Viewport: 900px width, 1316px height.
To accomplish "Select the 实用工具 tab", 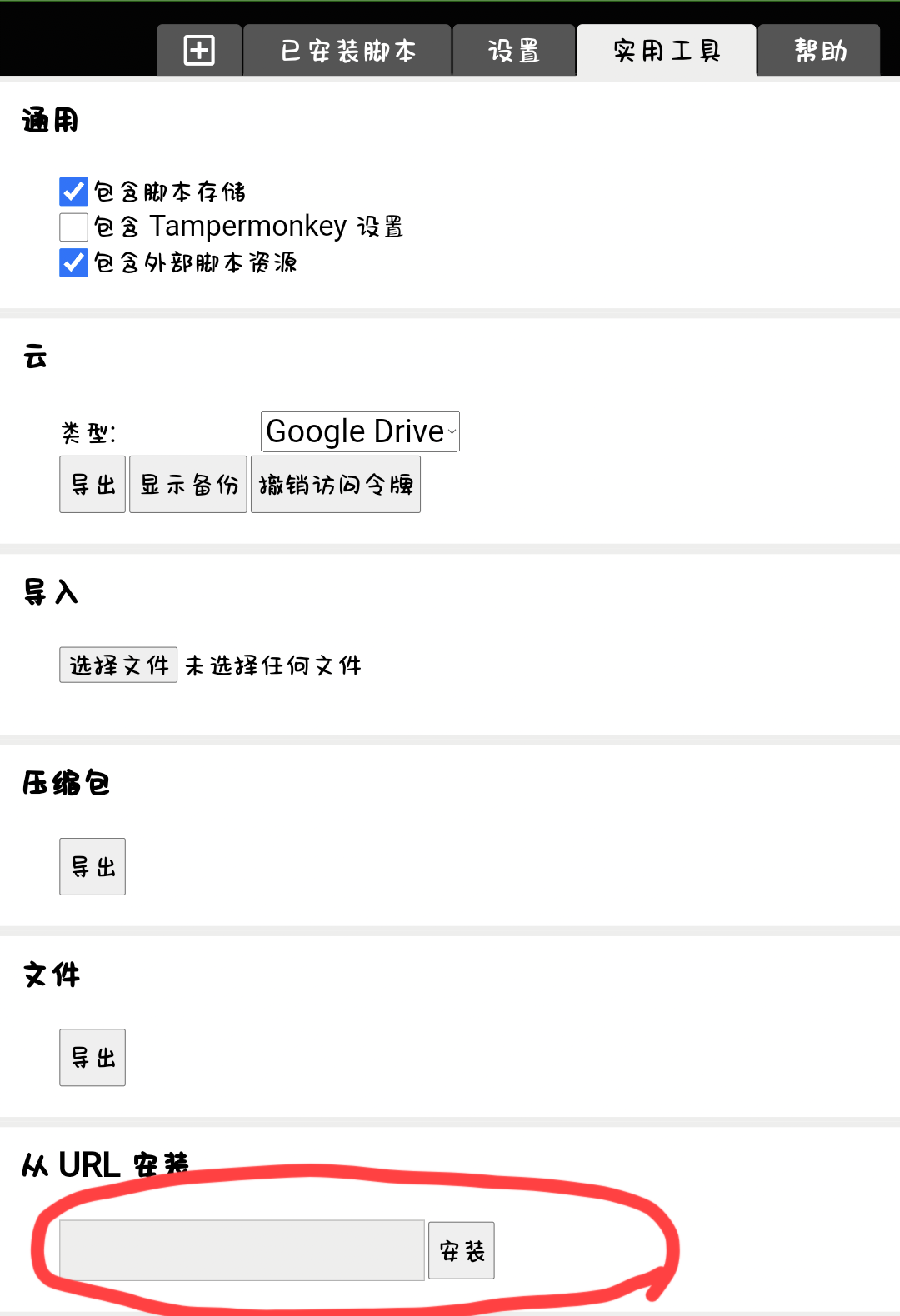I will pyautogui.click(x=667, y=51).
